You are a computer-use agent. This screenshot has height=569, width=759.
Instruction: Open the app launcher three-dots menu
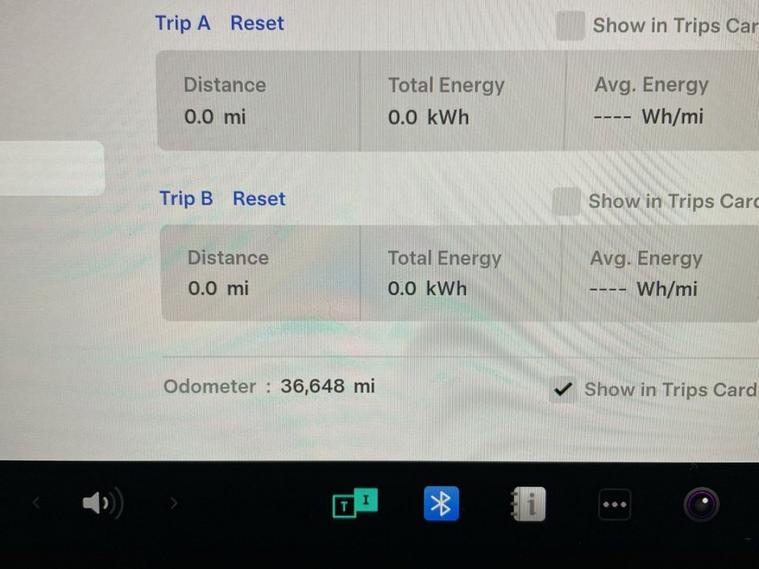coord(614,505)
